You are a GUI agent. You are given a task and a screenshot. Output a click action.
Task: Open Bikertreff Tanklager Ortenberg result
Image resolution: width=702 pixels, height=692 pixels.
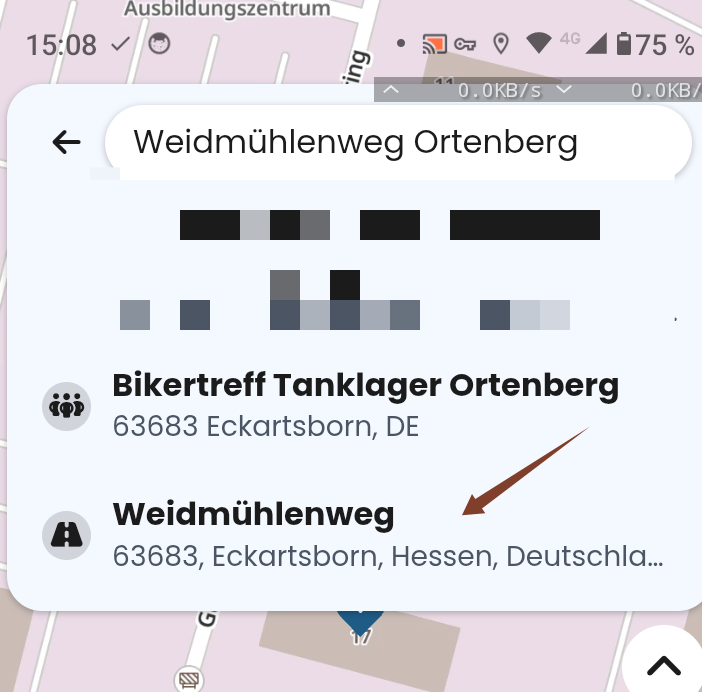(x=365, y=405)
